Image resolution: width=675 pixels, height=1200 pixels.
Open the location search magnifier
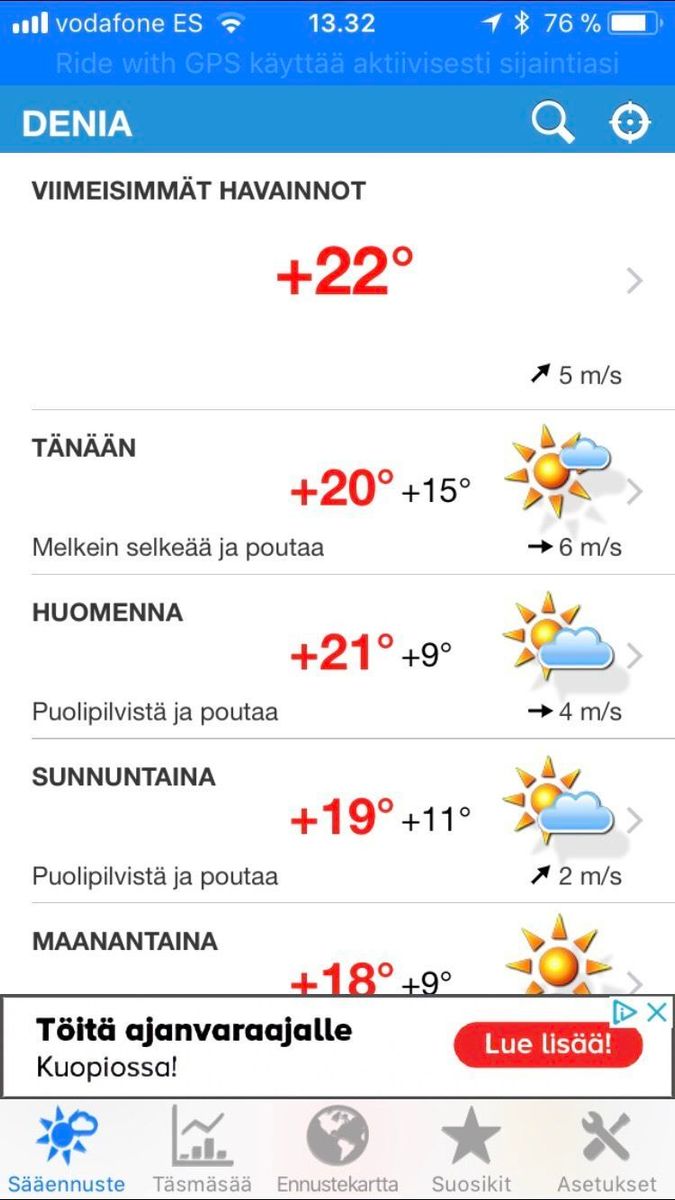coord(552,122)
